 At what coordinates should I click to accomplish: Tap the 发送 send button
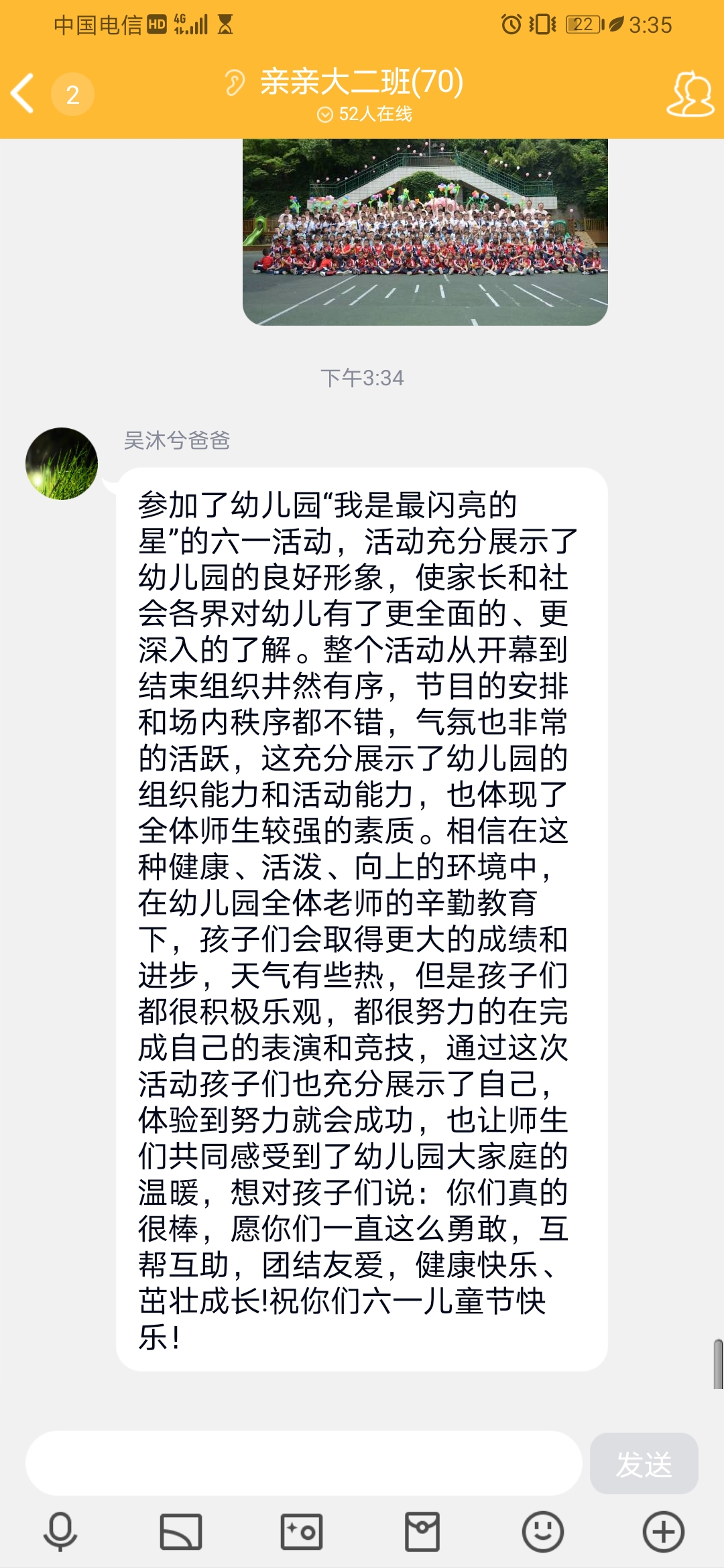(644, 1463)
